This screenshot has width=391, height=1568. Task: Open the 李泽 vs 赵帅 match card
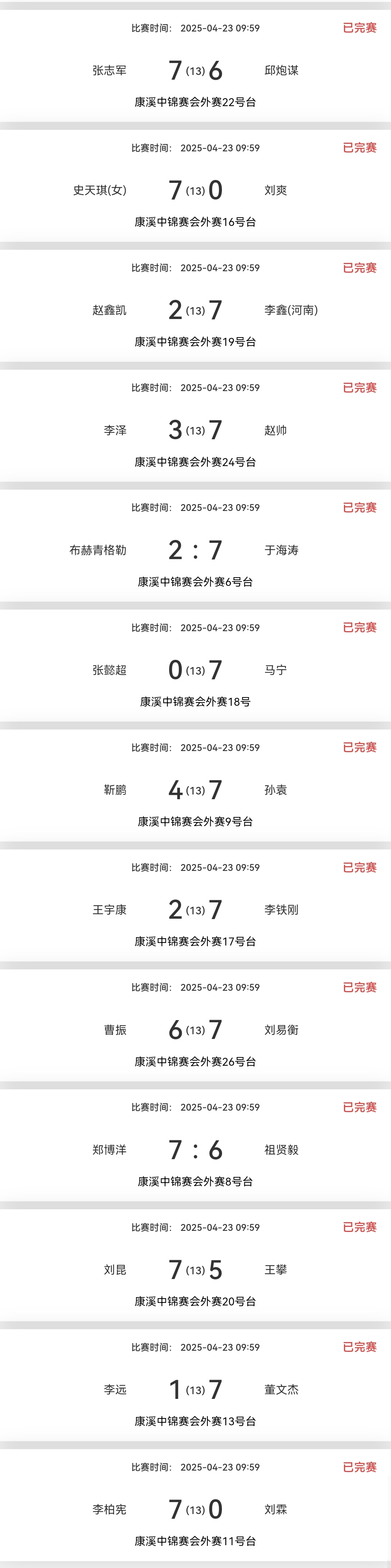coord(195,430)
